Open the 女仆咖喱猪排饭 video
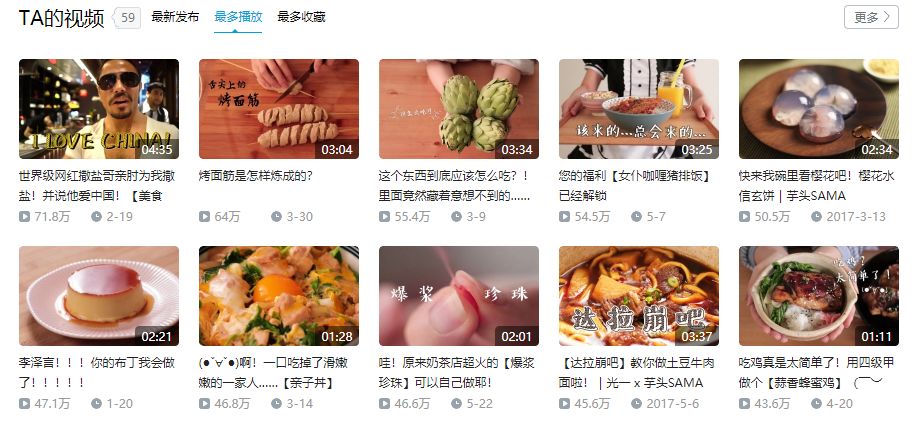The width and height of the screenshot is (912, 423). click(x=639, y=109)
